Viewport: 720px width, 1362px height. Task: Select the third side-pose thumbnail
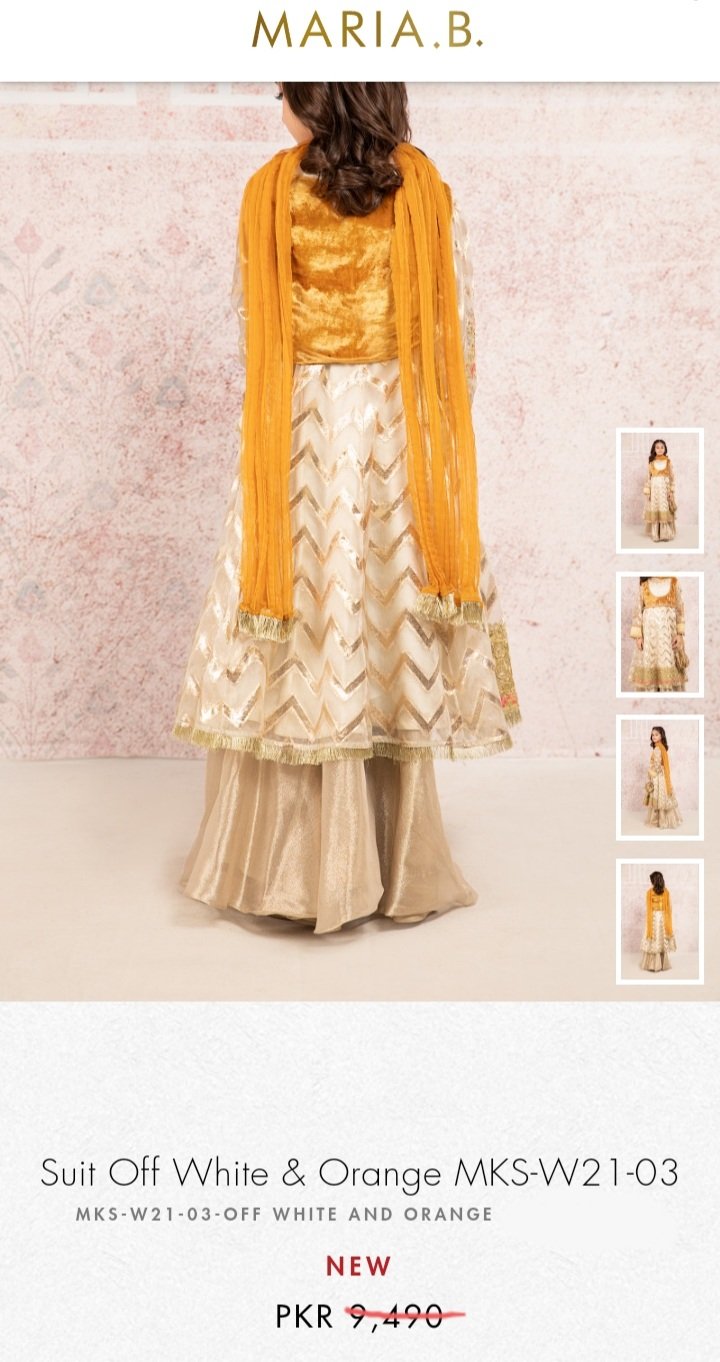point(659,777)
